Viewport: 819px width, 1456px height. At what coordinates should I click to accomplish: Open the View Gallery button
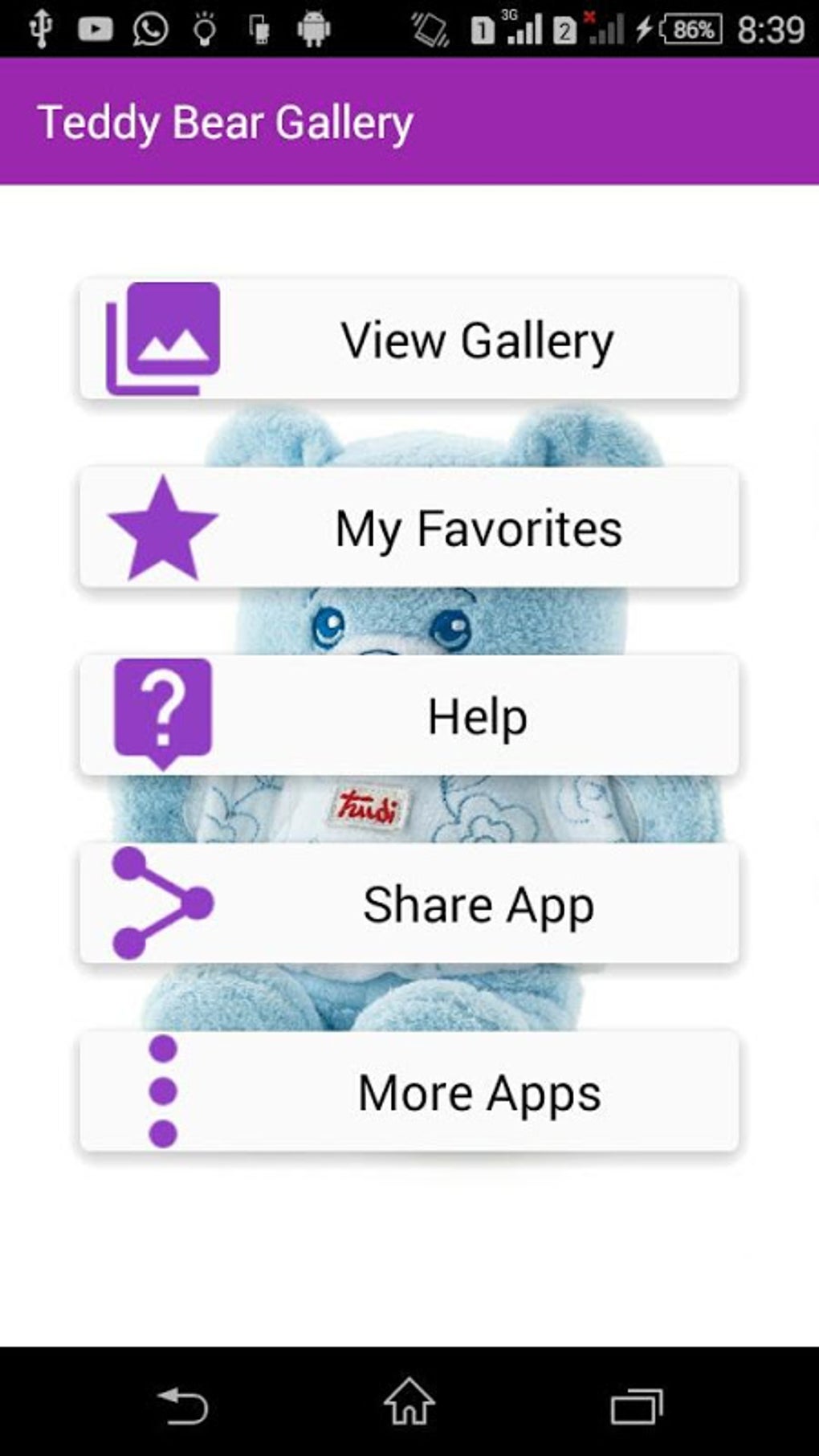coord(409,339)
